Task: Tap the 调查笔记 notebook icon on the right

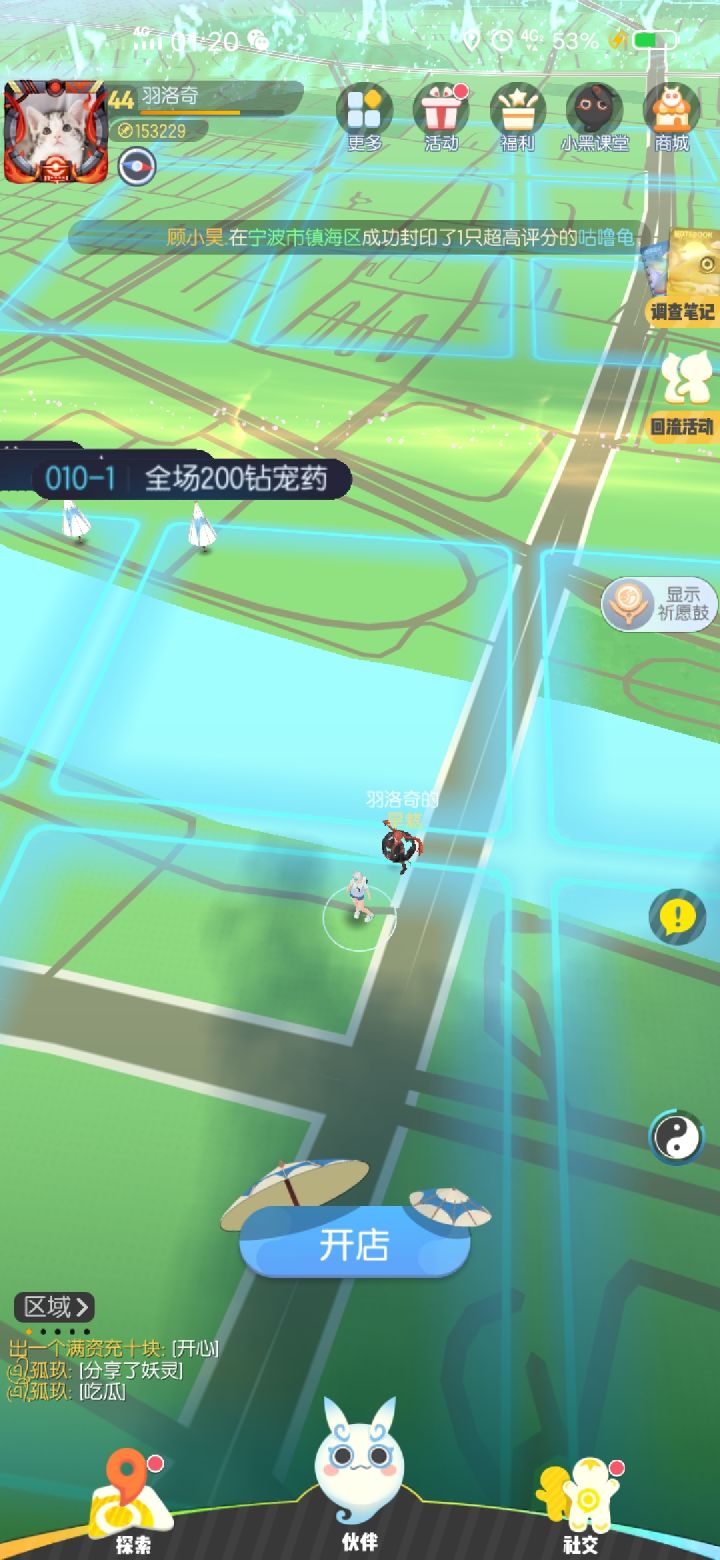Action: tap(685, 280)
